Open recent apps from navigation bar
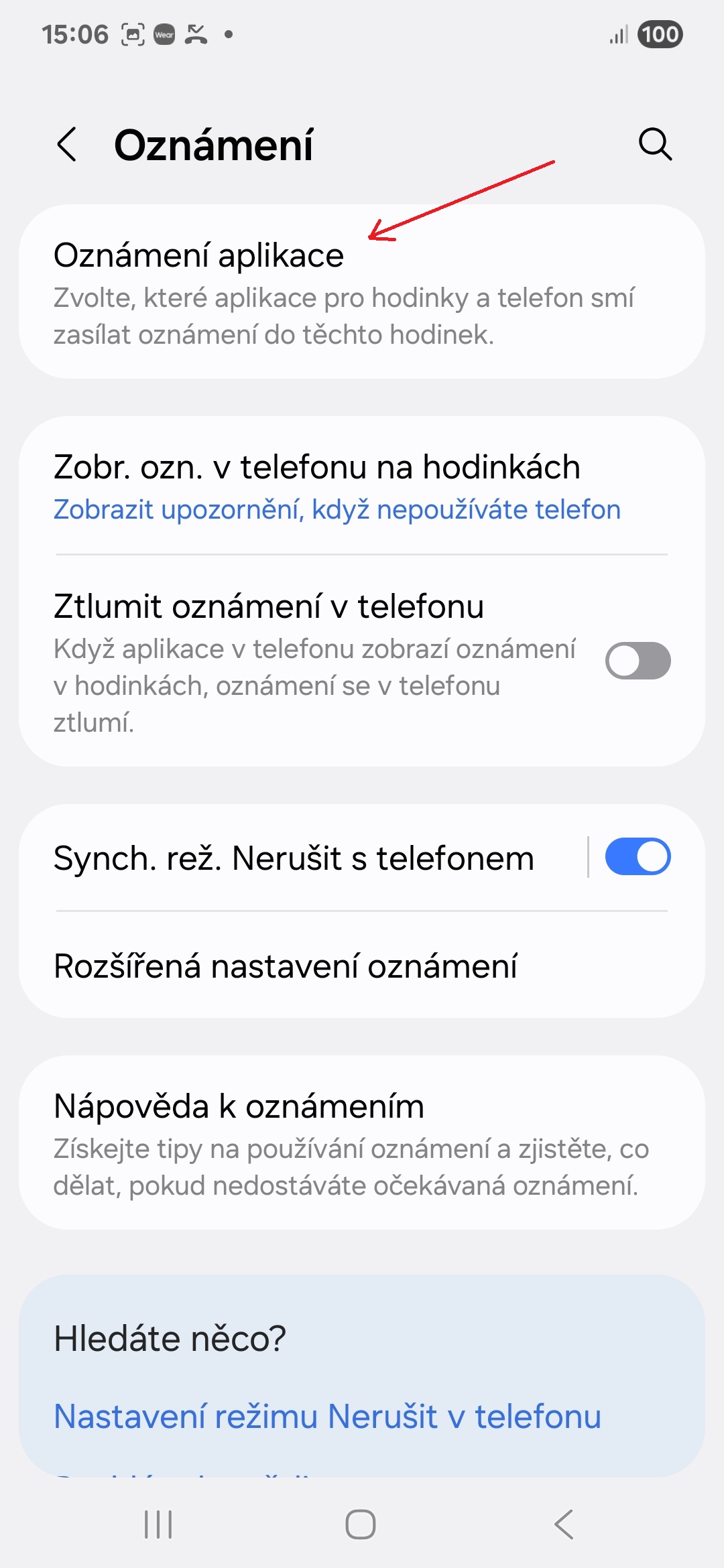724x1568 pixels. click(x=159, y=1524)
